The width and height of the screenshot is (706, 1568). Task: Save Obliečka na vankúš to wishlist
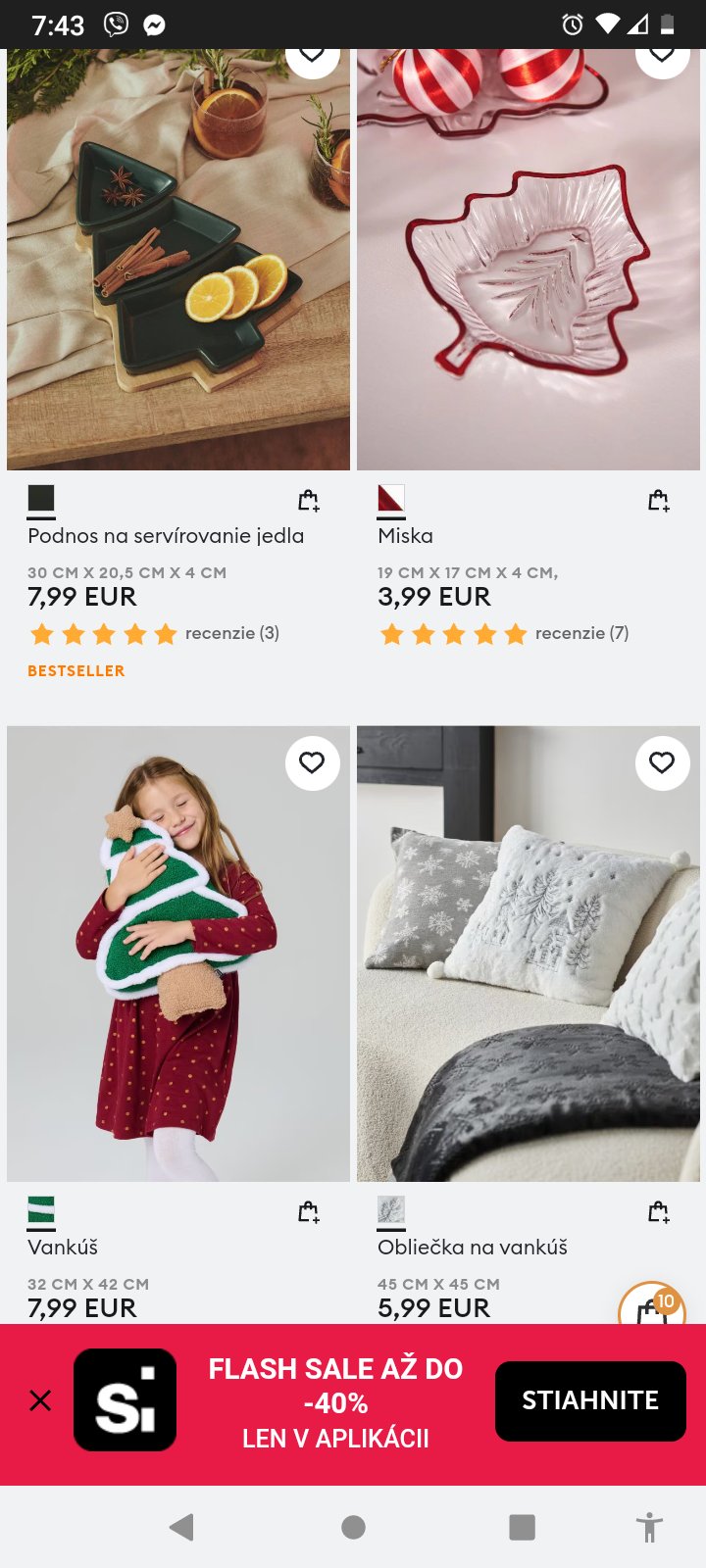pos(662,762)
